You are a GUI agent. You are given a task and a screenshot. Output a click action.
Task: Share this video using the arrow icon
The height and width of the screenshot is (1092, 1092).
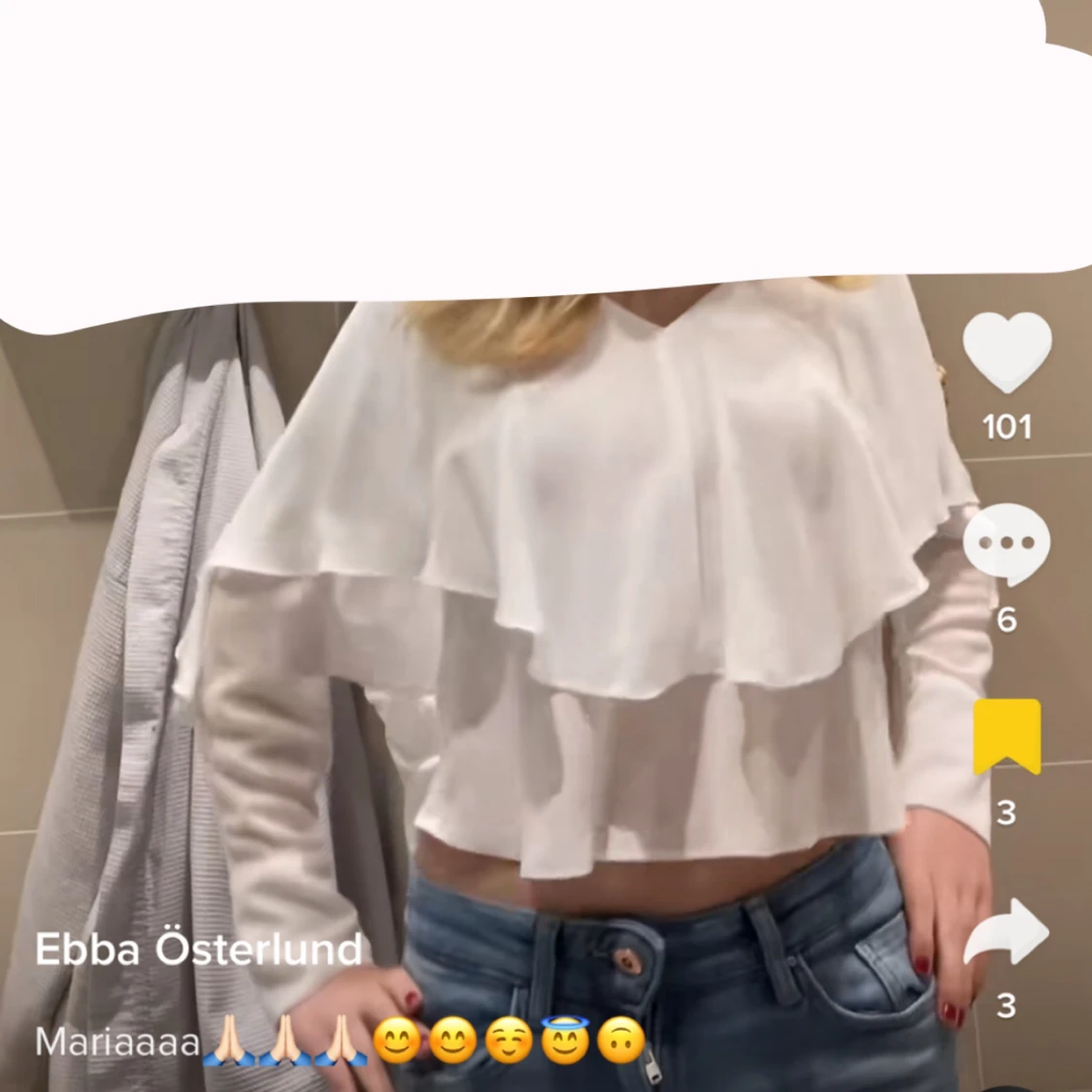pyautogui.click(x=1007, y=932)
